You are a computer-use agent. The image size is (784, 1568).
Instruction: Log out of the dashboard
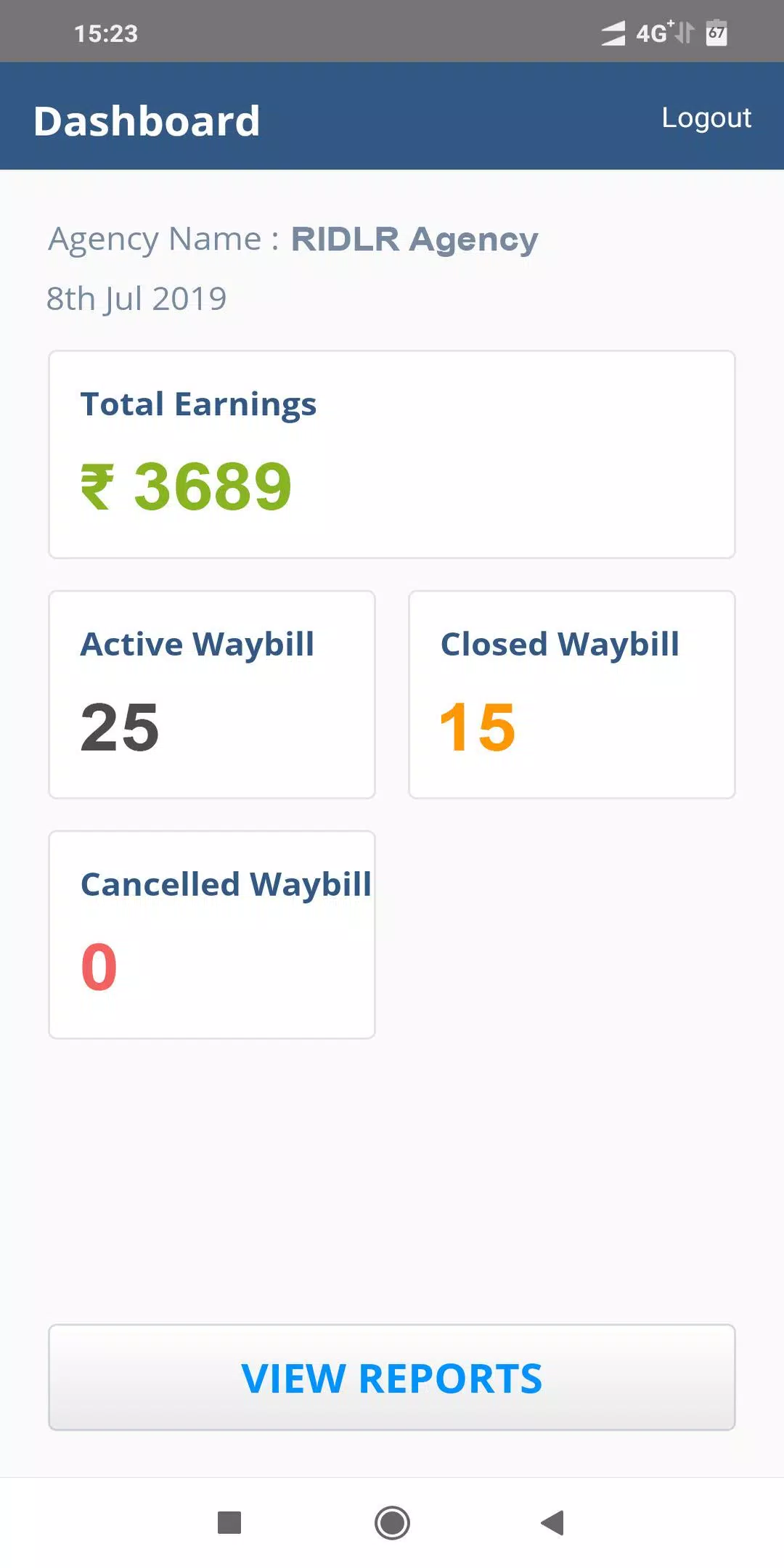pyautogui.click(x=706, y=118)
